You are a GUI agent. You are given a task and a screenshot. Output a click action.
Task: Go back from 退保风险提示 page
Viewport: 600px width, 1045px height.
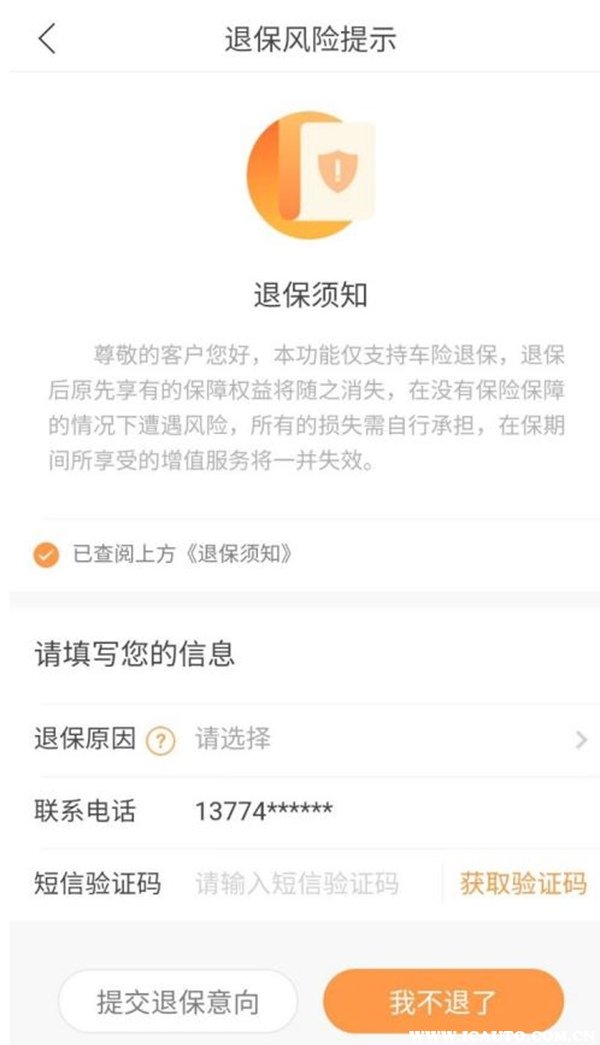pos(47,39)
